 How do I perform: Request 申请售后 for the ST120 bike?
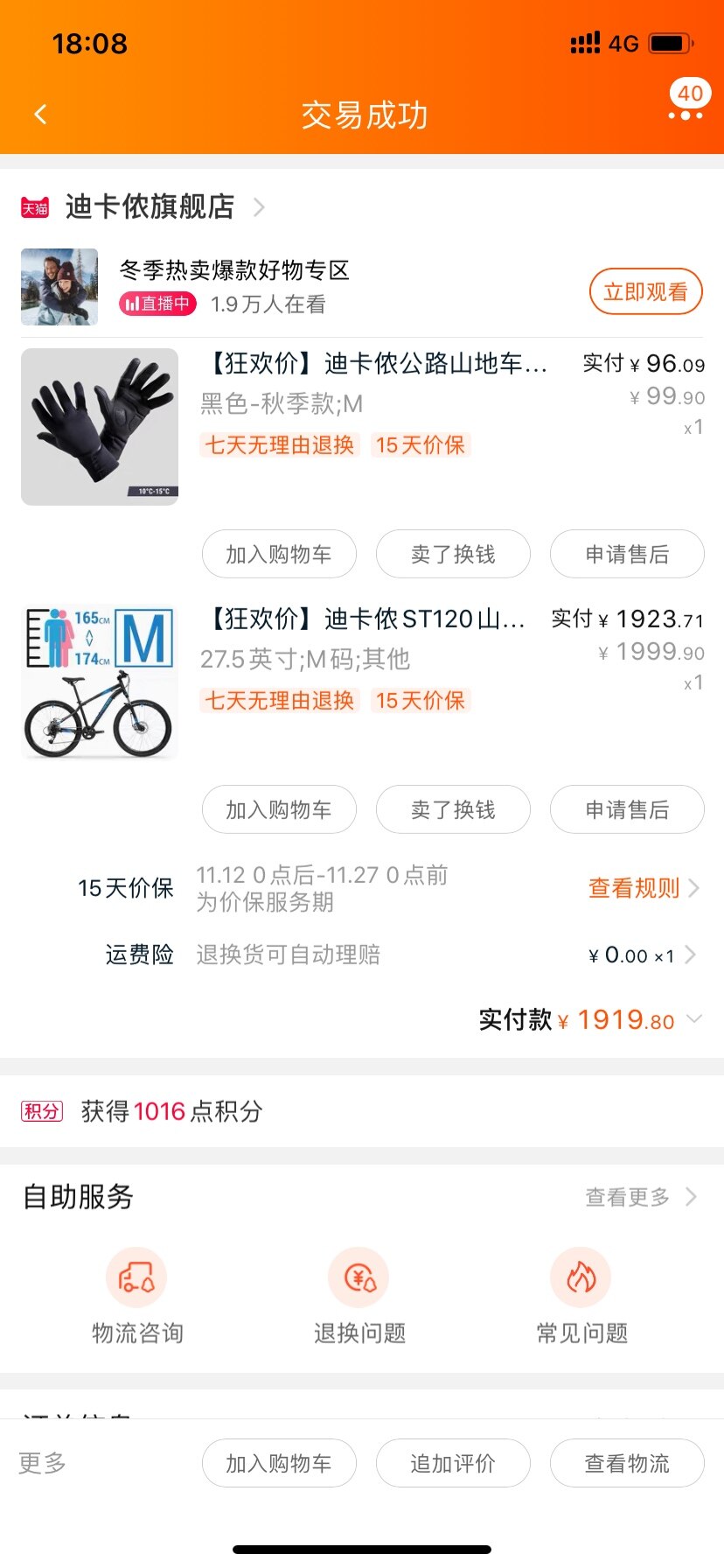627,809
